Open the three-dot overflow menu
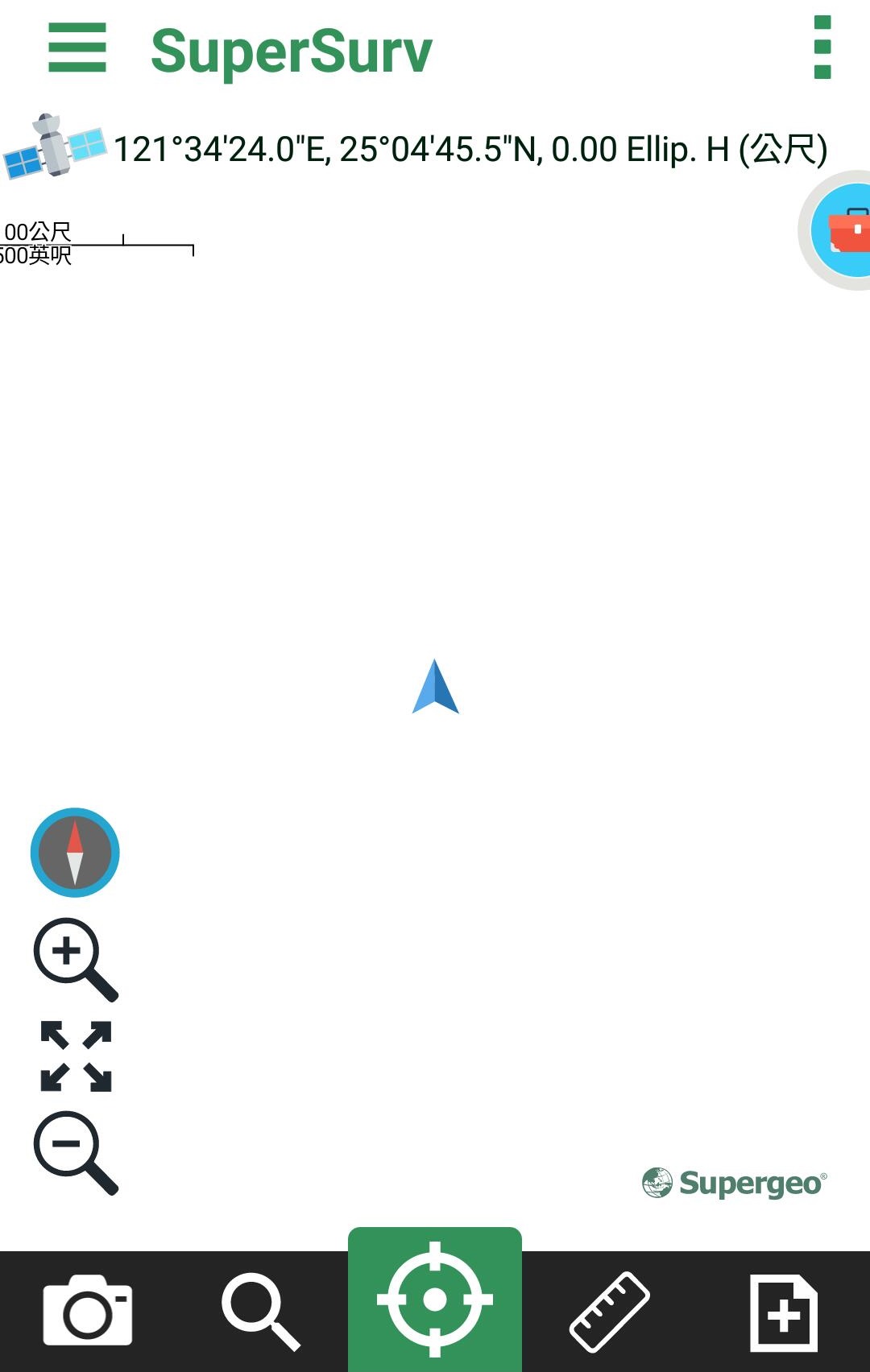 pos(822,48)
